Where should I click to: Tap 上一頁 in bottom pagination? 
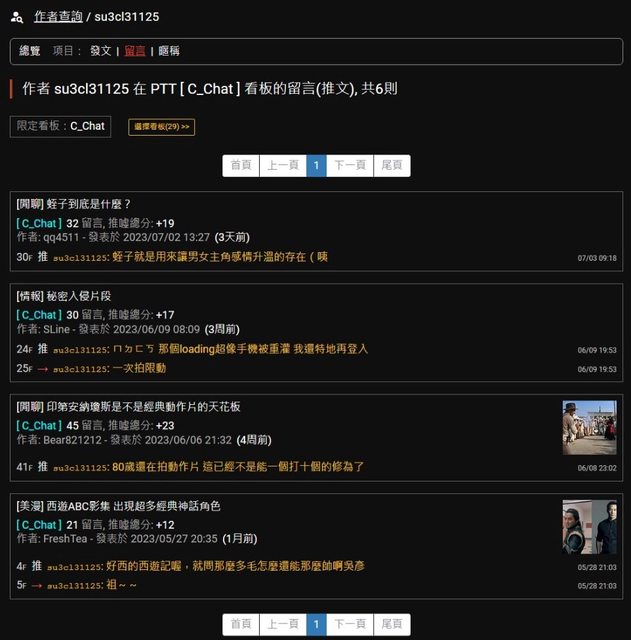(282, 624)
